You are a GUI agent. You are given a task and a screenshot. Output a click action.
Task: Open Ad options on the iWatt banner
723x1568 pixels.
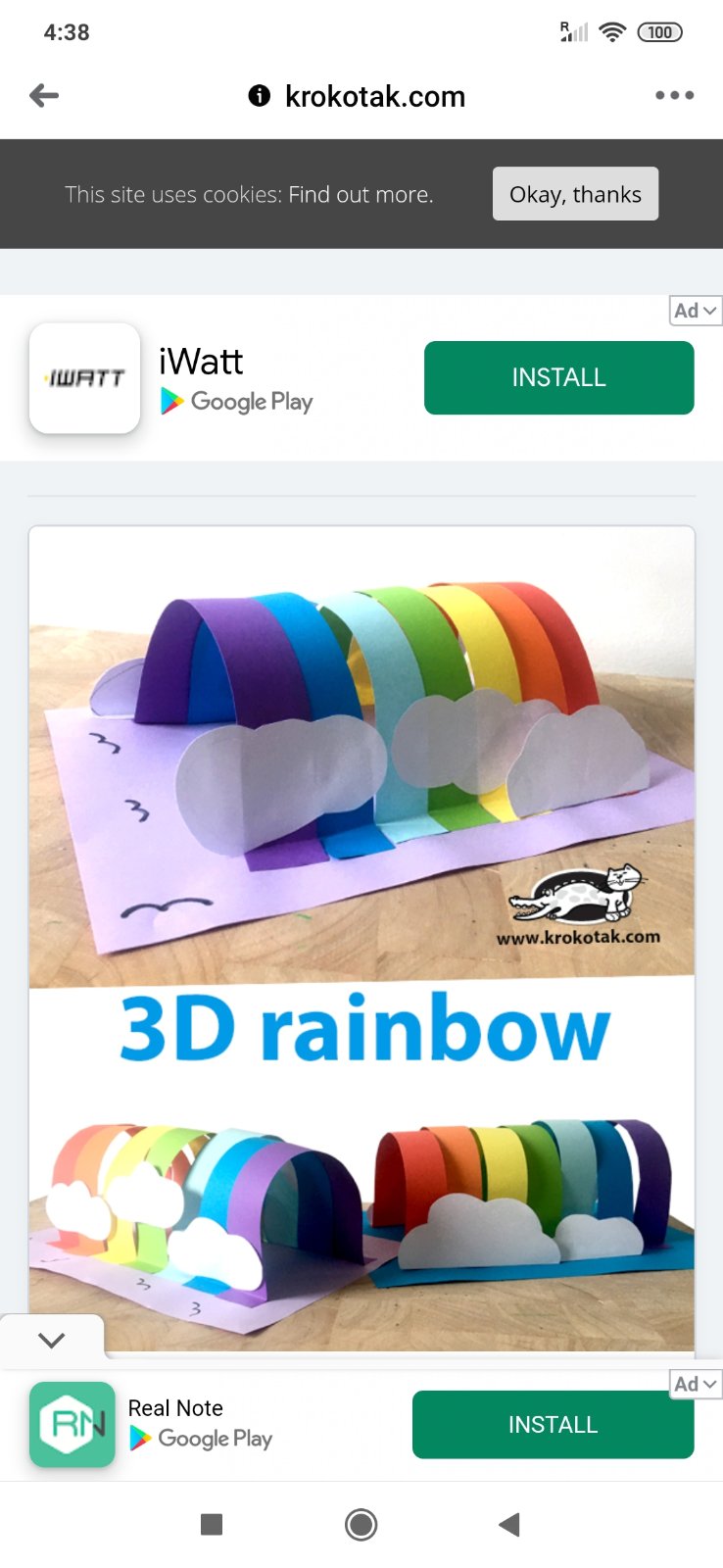696,311
